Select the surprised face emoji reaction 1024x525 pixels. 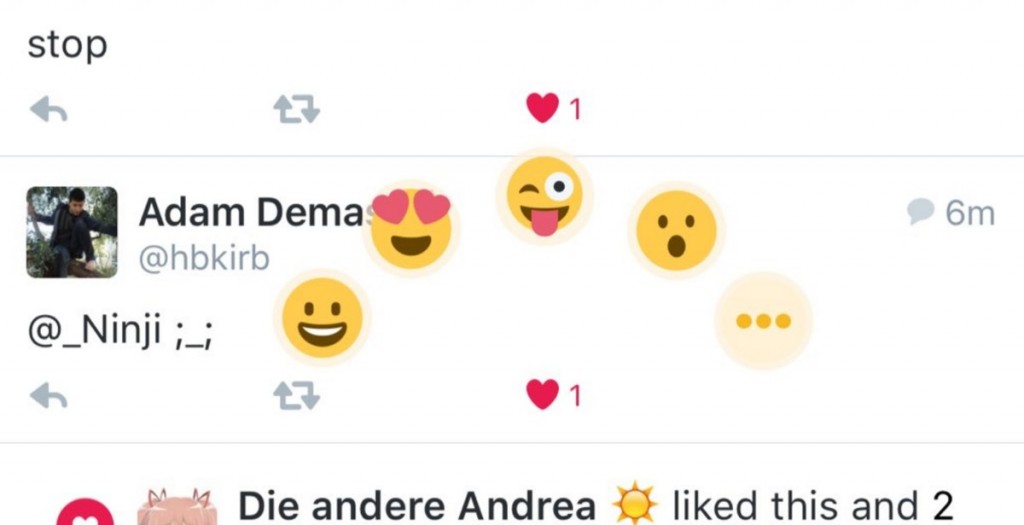pos(676,231)
